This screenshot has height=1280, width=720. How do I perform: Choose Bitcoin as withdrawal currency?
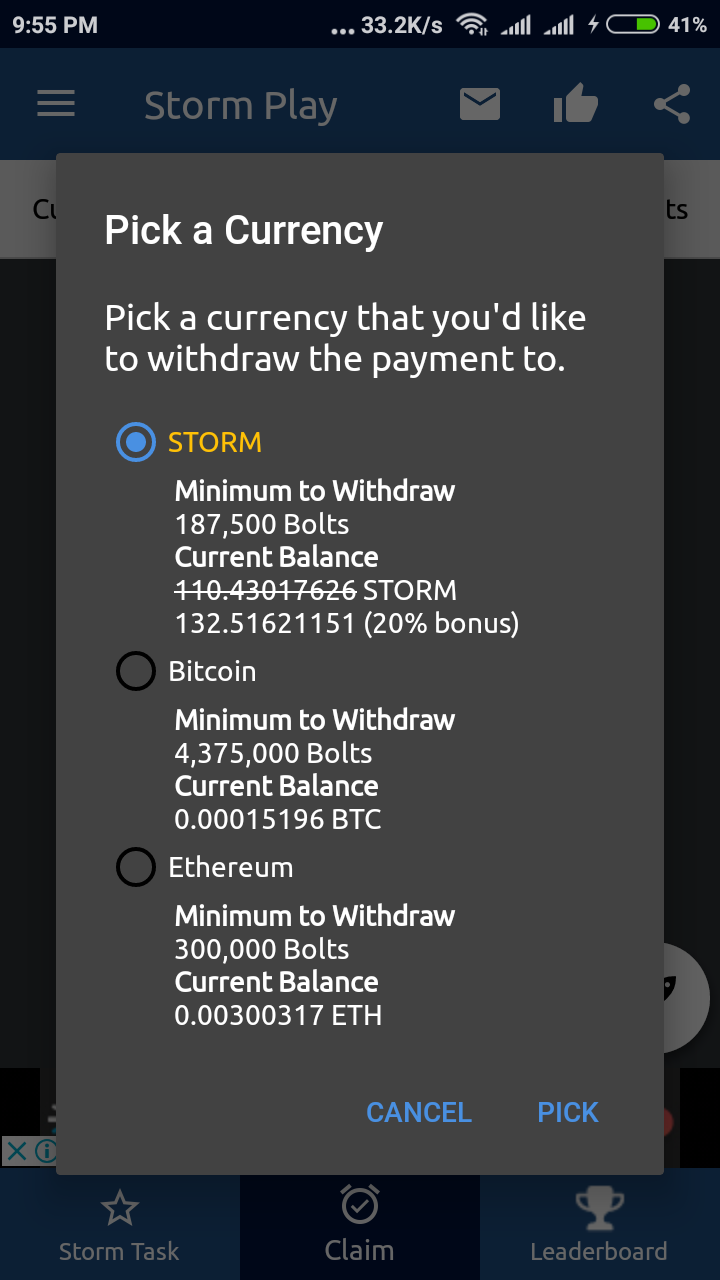click(136, 671)
